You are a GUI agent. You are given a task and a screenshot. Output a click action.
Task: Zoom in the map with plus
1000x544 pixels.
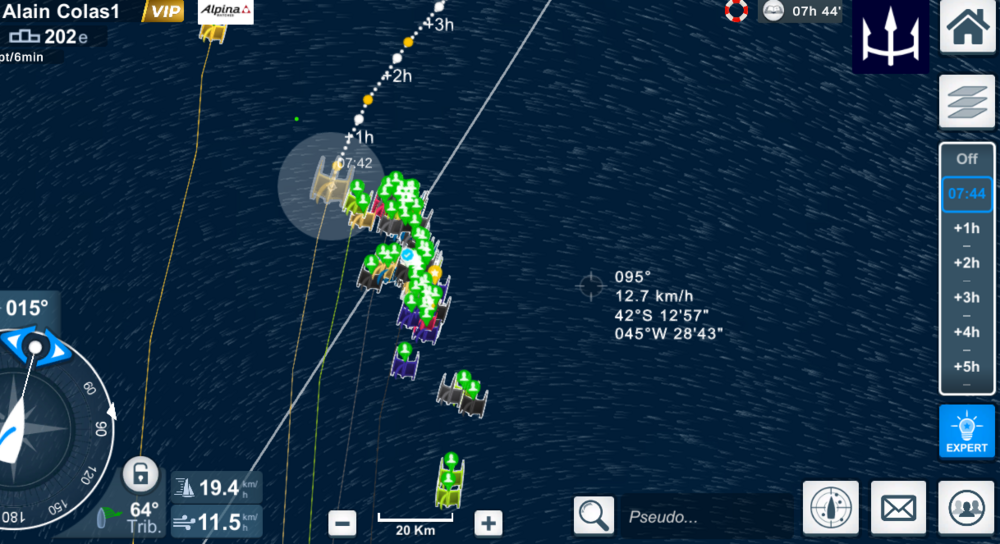(488, 522)
